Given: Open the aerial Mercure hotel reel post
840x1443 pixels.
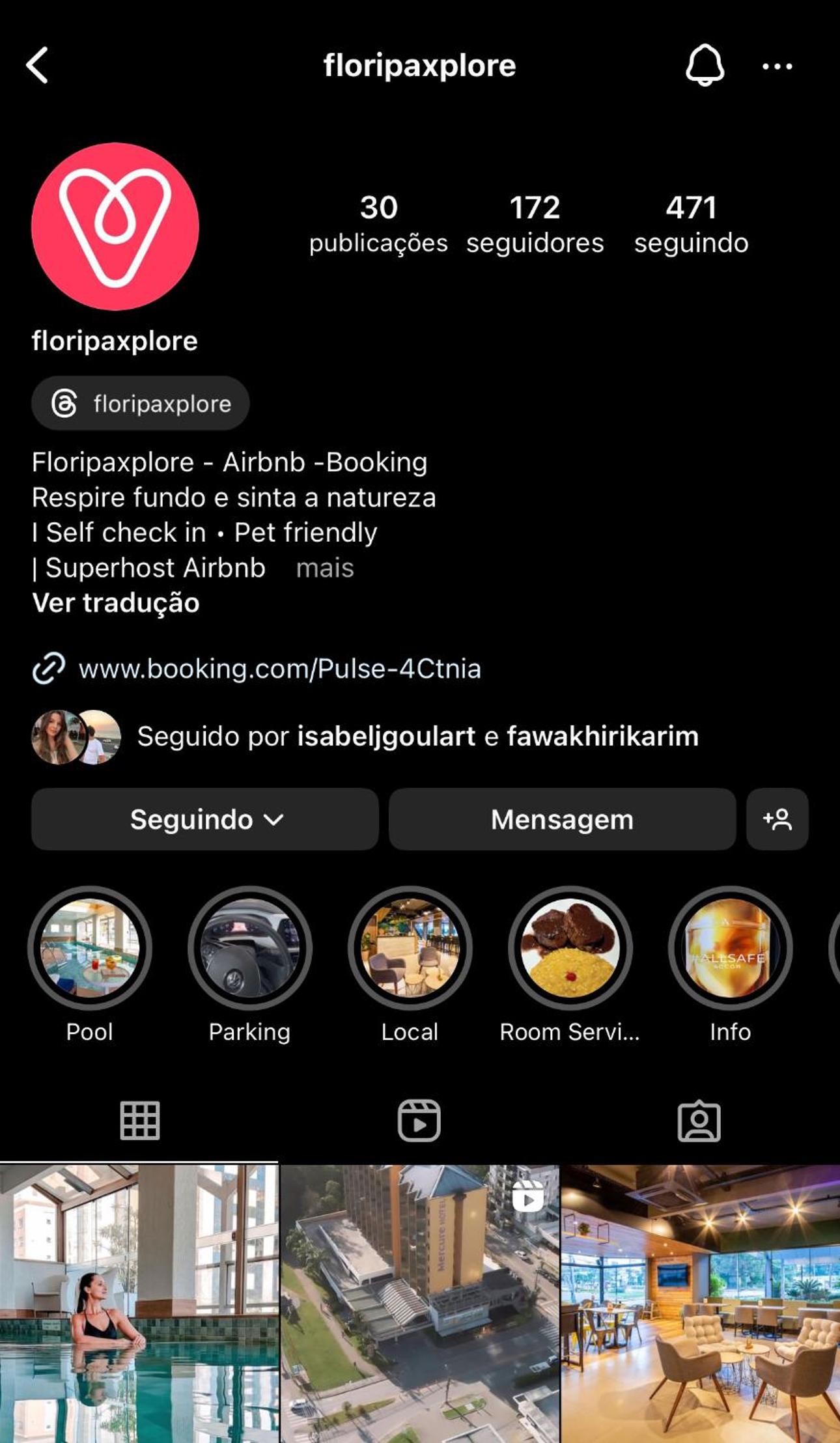Looking at the screenshot, I should point(419,1302).
